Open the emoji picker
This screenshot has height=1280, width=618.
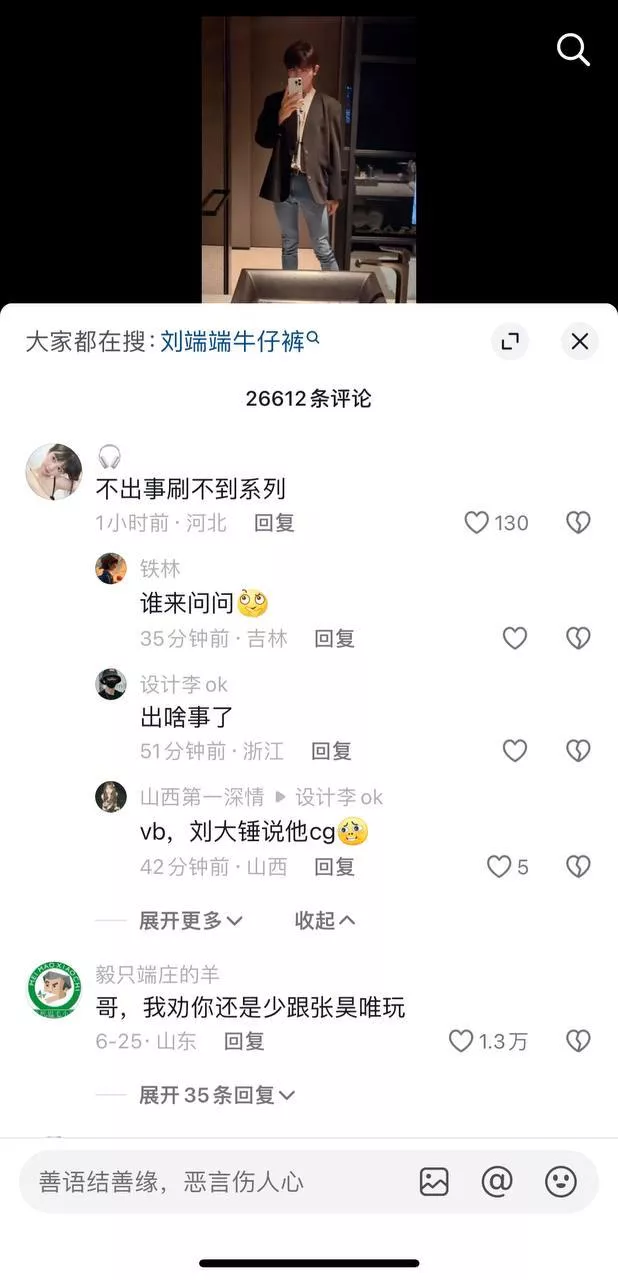click(x=561, y=1182)
